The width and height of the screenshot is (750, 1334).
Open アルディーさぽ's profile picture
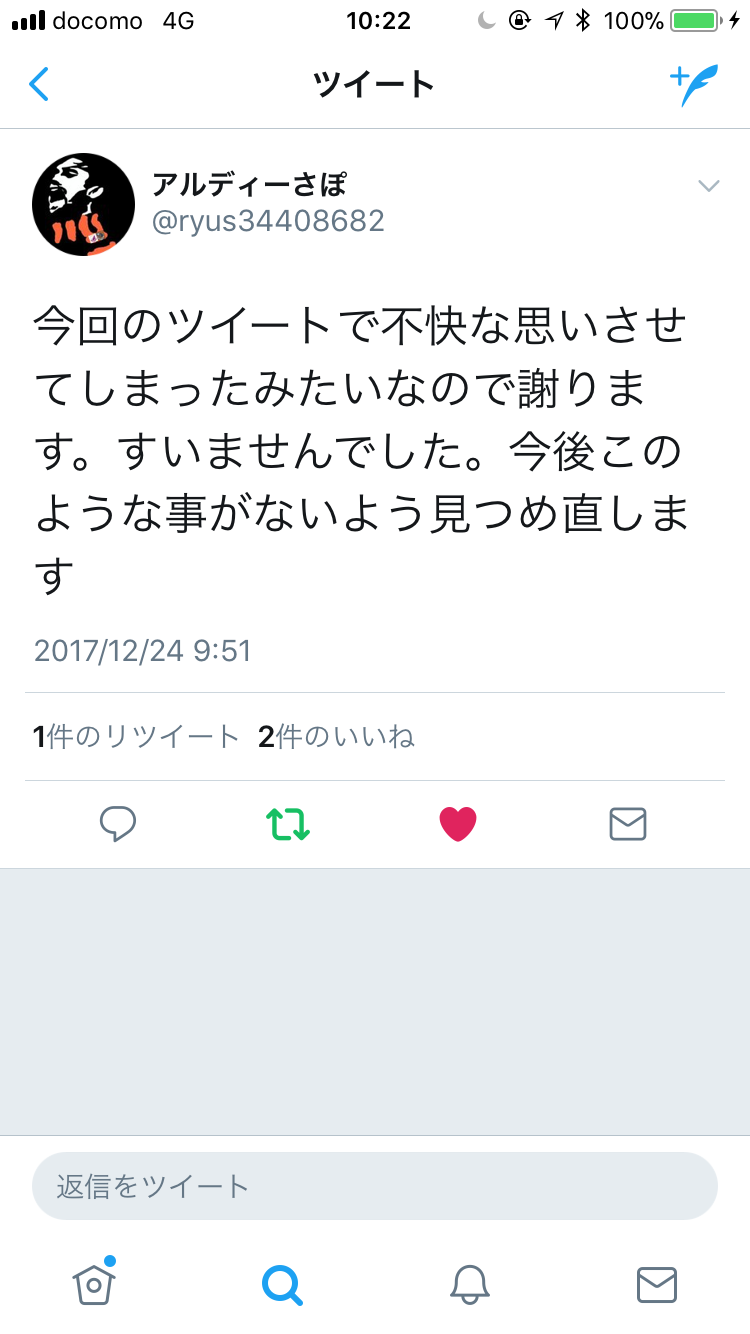(x=84, y=205)
